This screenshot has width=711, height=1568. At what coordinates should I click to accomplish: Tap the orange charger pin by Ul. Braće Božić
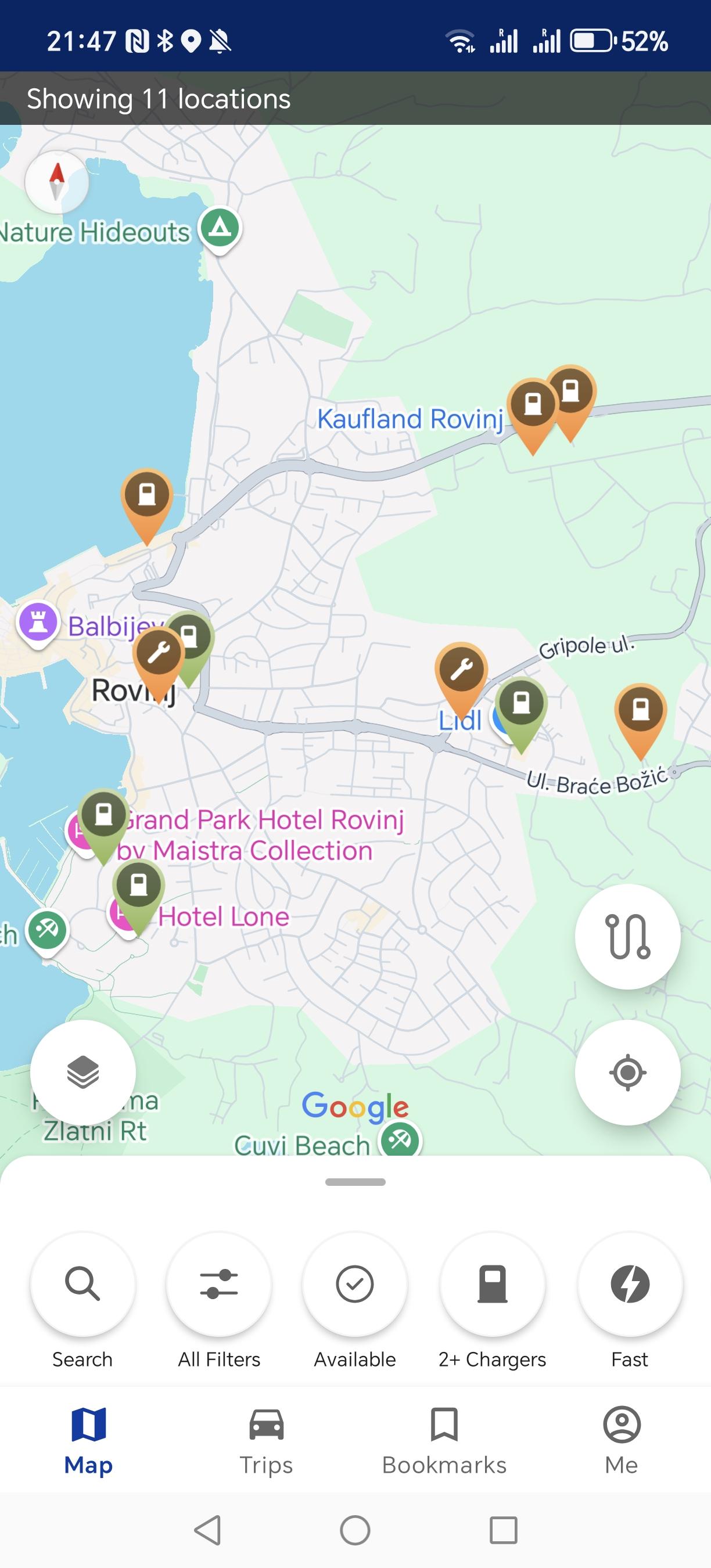click(x=640, y=711)
